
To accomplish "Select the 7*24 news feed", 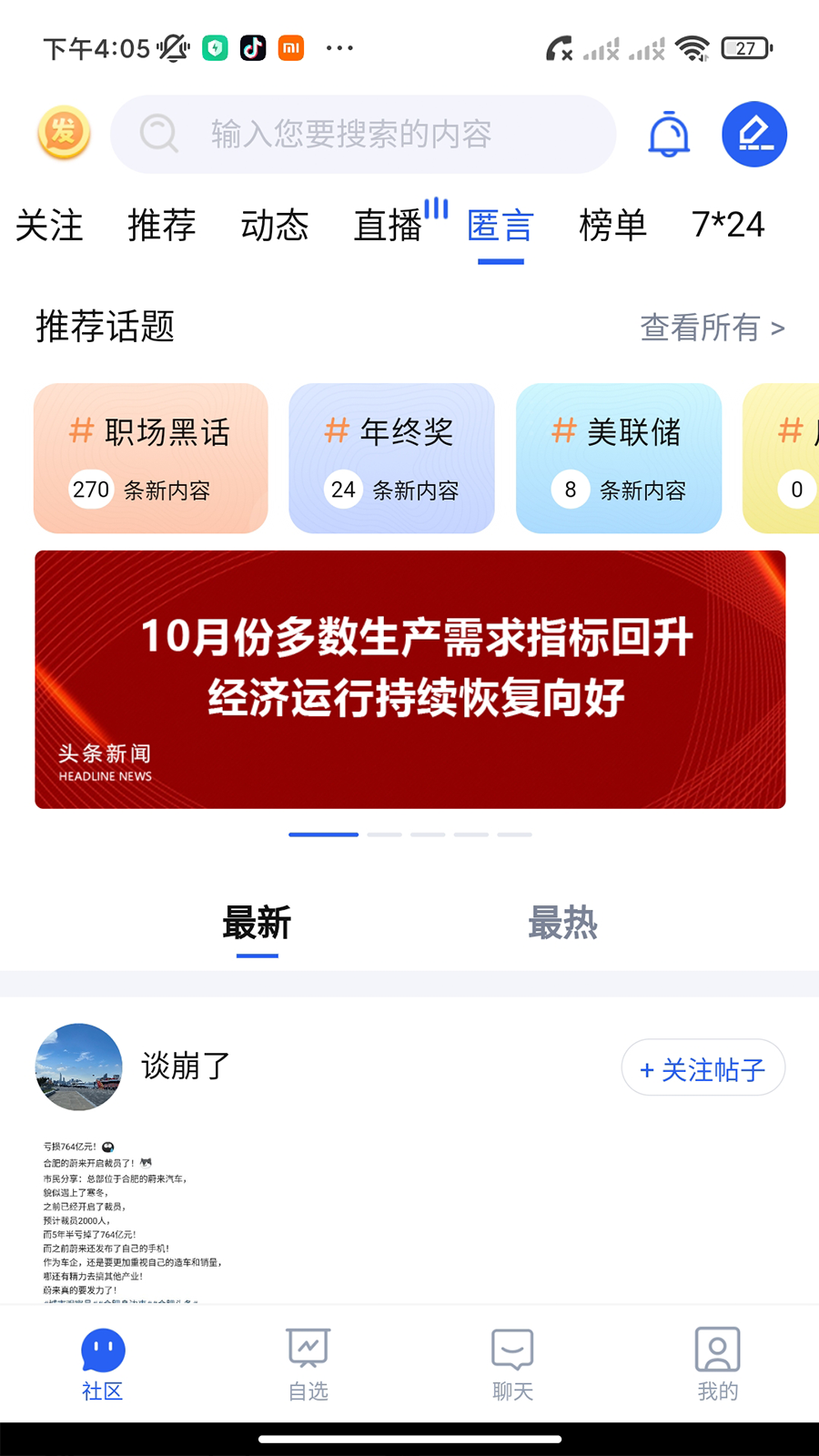I will [729, 226].
